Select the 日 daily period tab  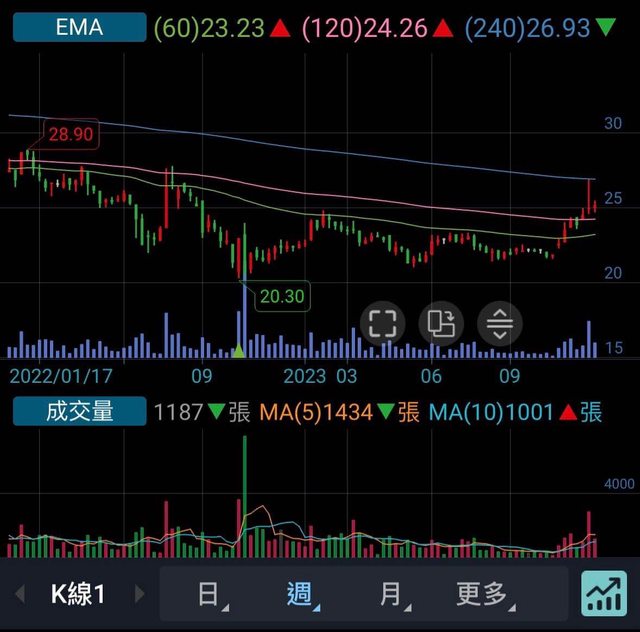(208, 594)
